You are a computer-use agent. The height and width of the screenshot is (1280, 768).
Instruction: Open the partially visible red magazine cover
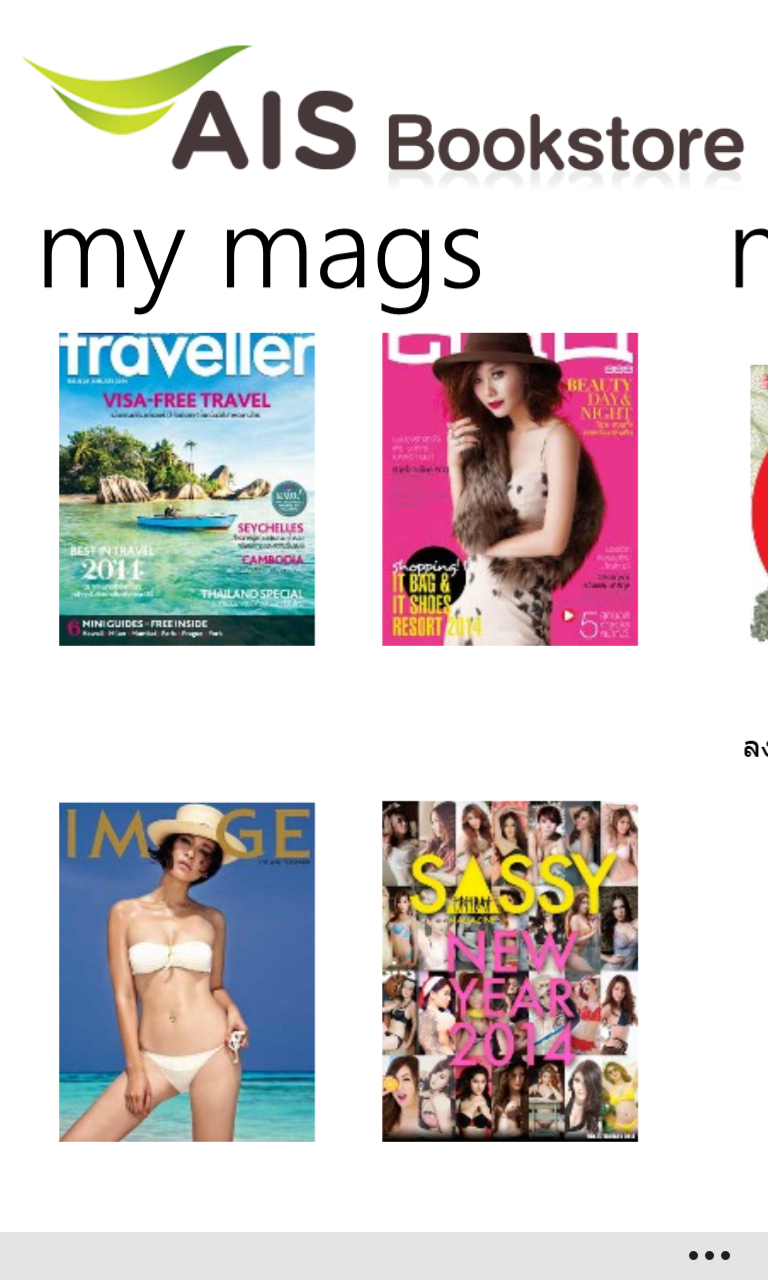point(759,502)
